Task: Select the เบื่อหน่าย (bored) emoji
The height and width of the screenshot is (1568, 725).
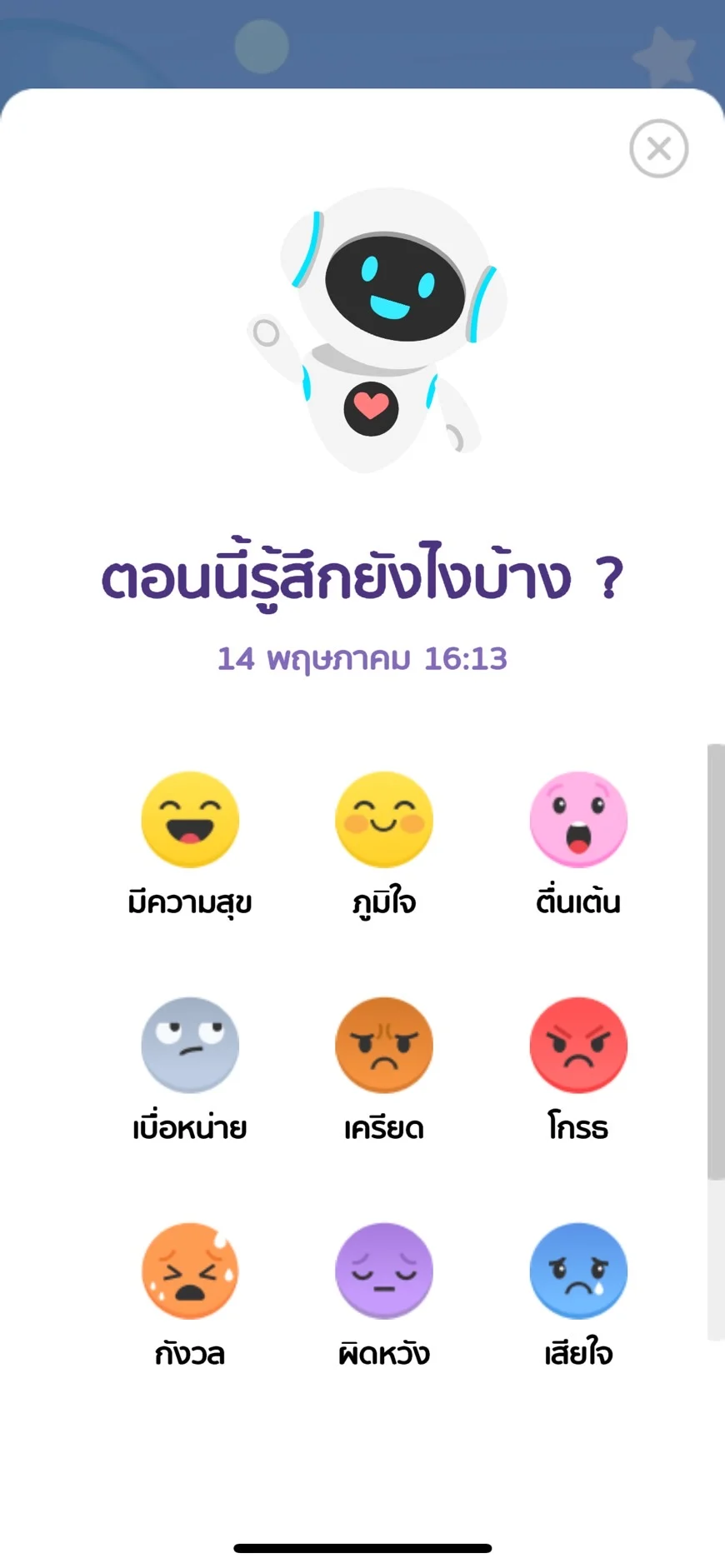Action: click(190, 1046)
